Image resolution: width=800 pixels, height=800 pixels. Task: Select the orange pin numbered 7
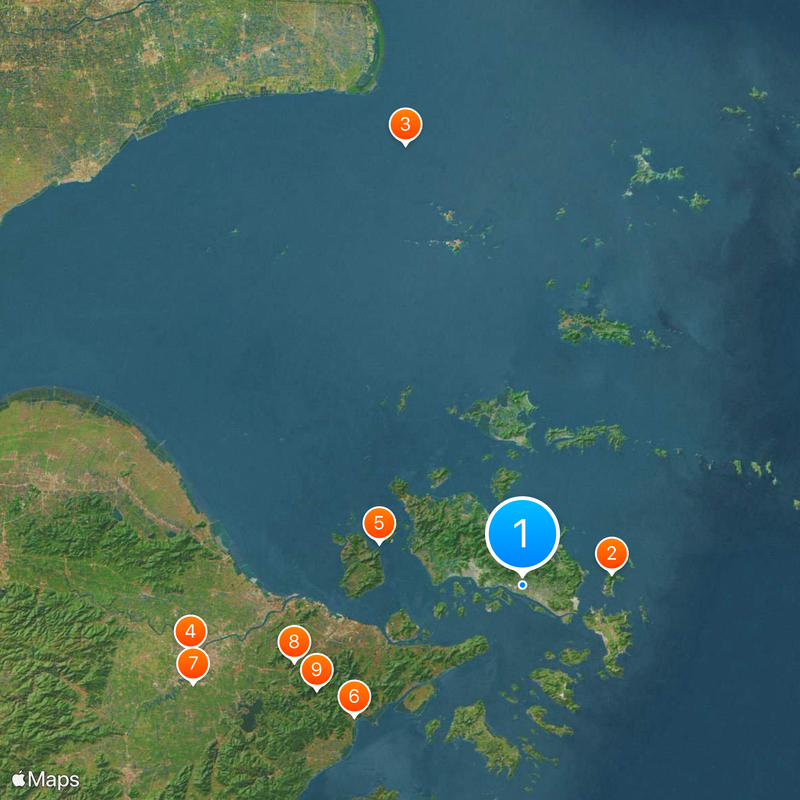[x=192, y=663]
